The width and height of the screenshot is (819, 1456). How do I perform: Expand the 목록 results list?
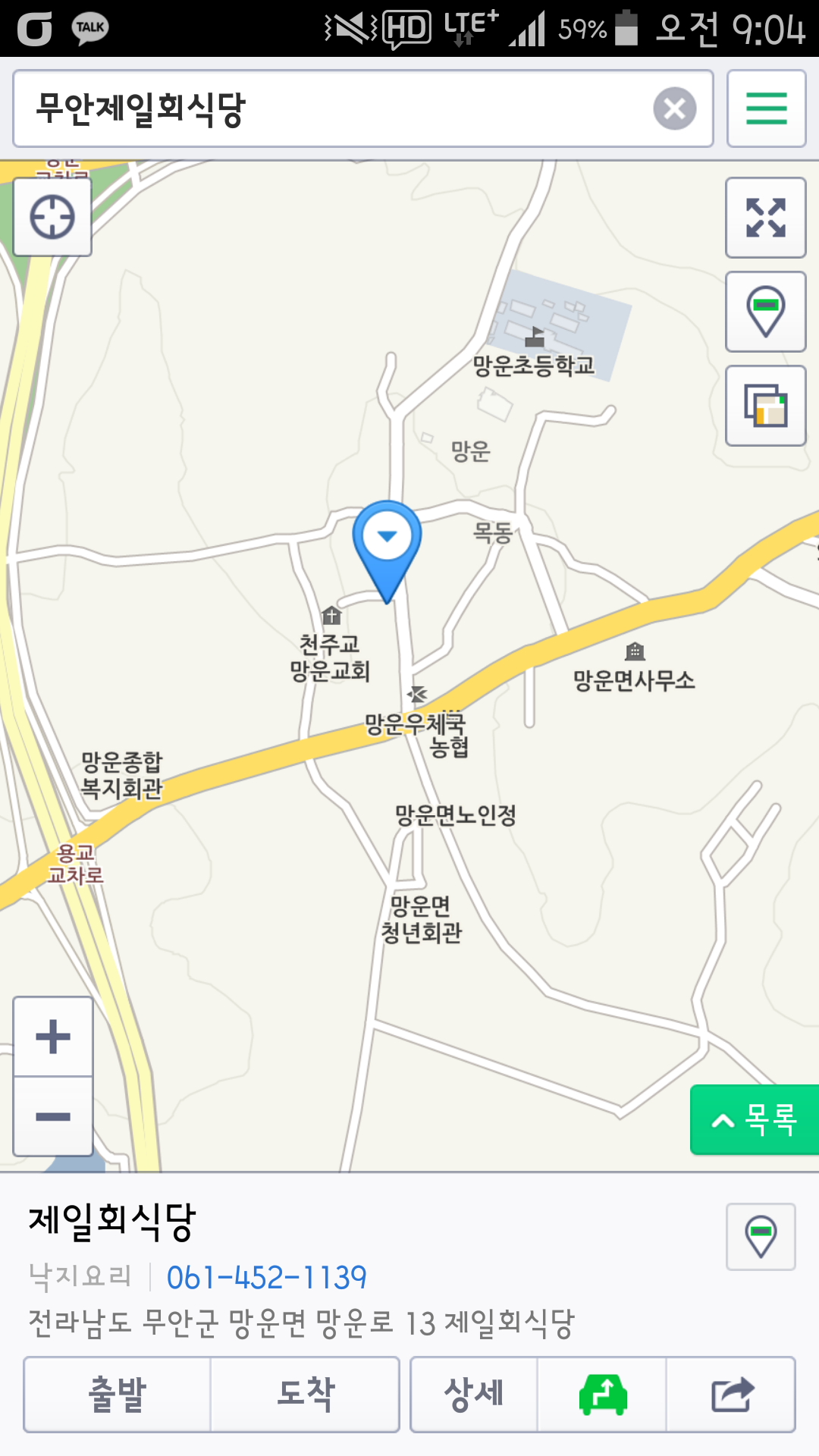(x=755, y=1120)
